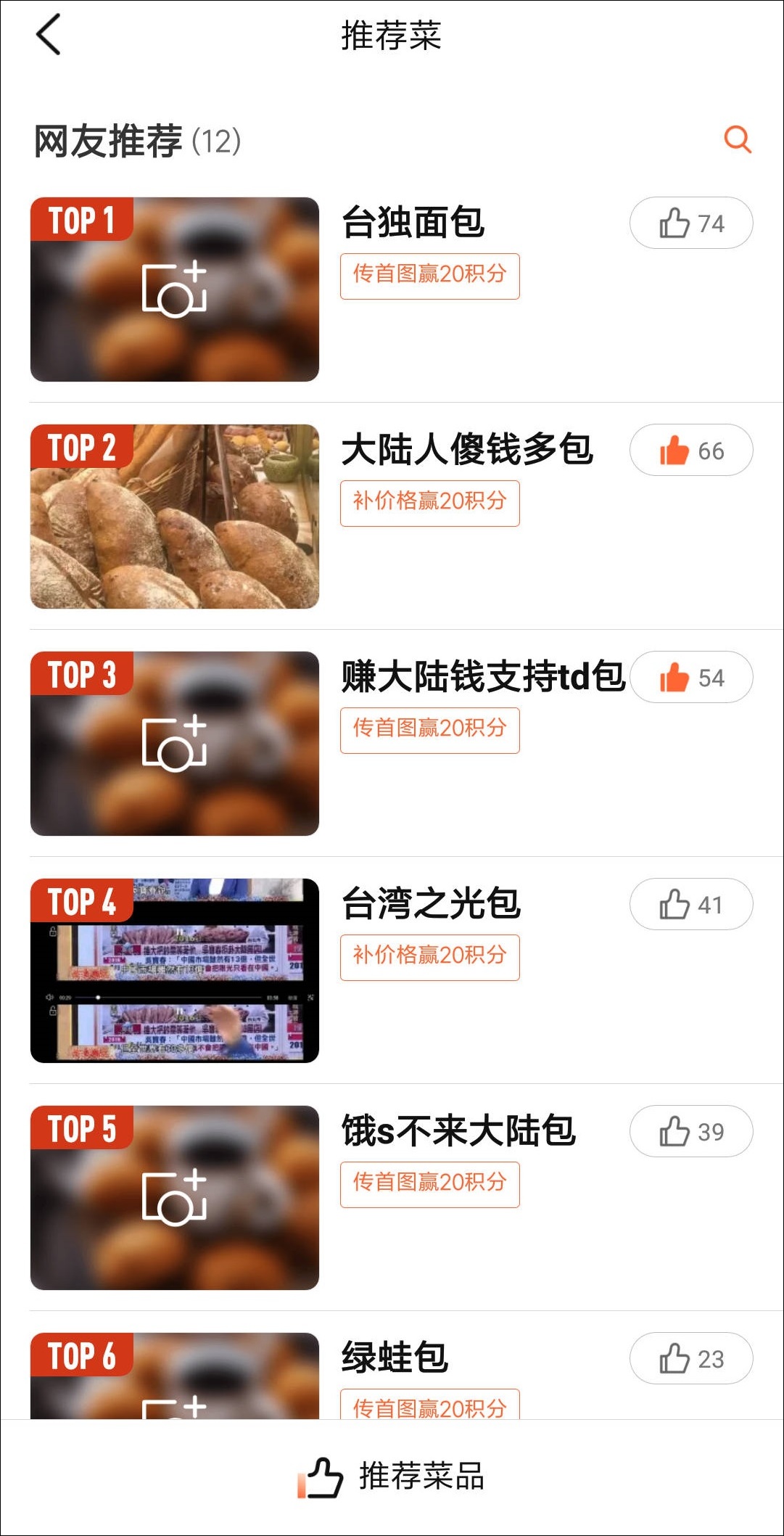Go back from 推荐菜 page
The width and height of the screenshot is (784, 1536).
click(49, 35)
